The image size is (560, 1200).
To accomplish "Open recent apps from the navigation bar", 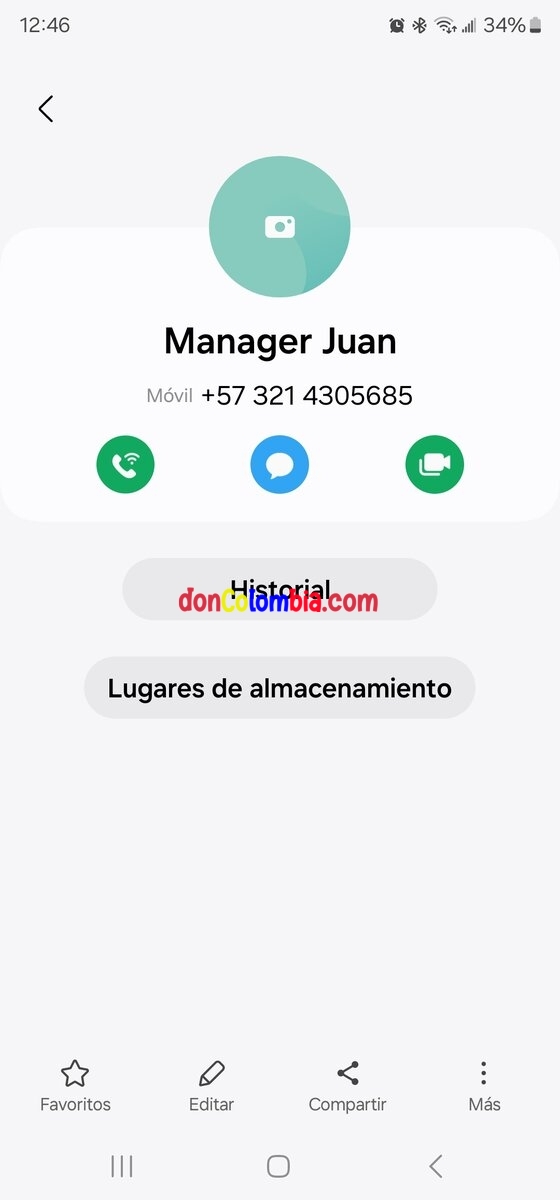I will click(x=122, y=1166).
